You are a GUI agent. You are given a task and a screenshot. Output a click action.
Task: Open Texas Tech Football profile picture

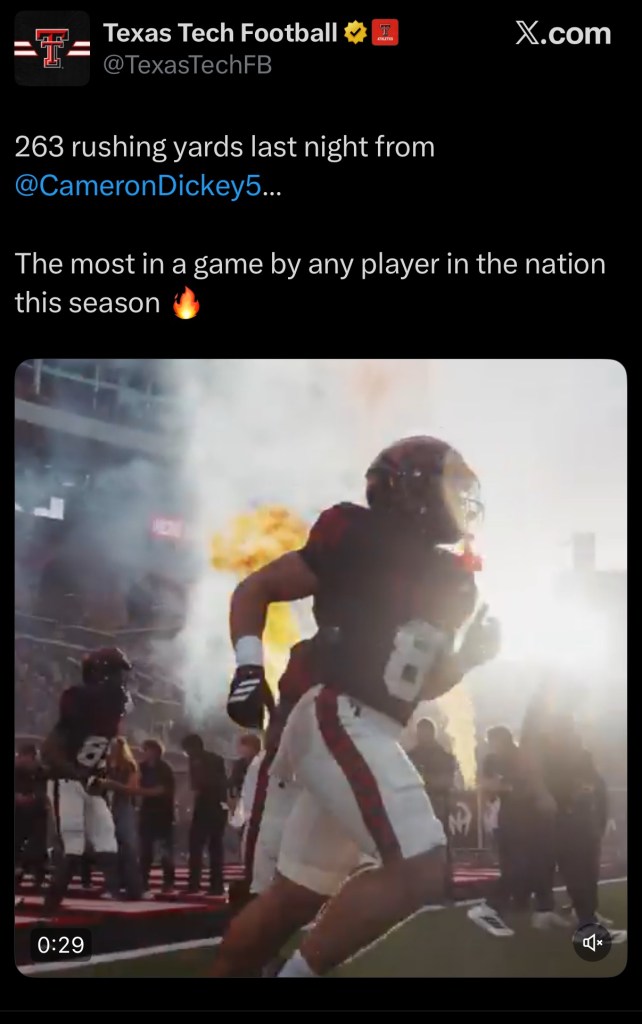click(x=52, y=48)
